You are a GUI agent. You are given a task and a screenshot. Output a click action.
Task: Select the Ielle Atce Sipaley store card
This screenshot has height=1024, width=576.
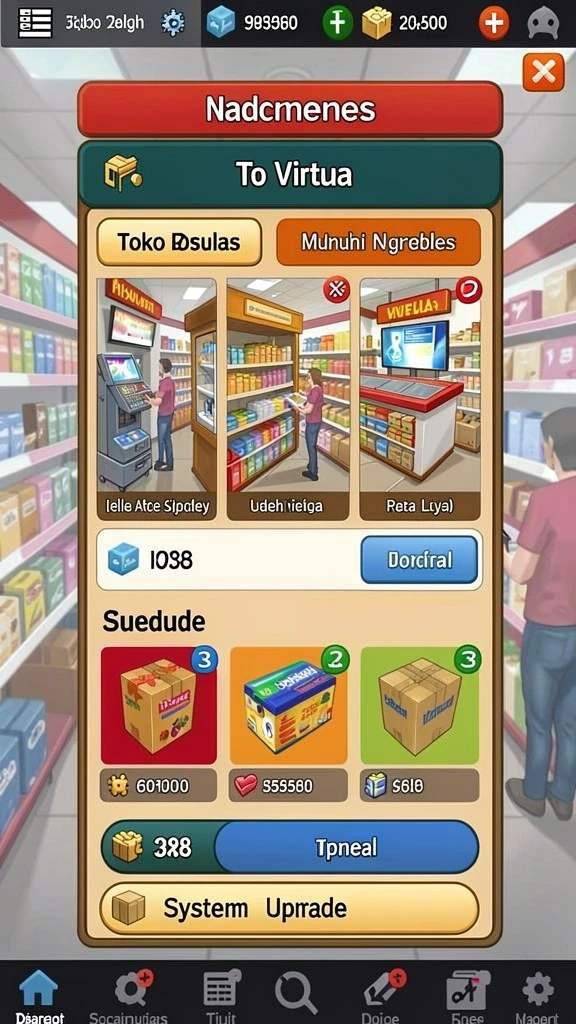click(x=157, y=399)
